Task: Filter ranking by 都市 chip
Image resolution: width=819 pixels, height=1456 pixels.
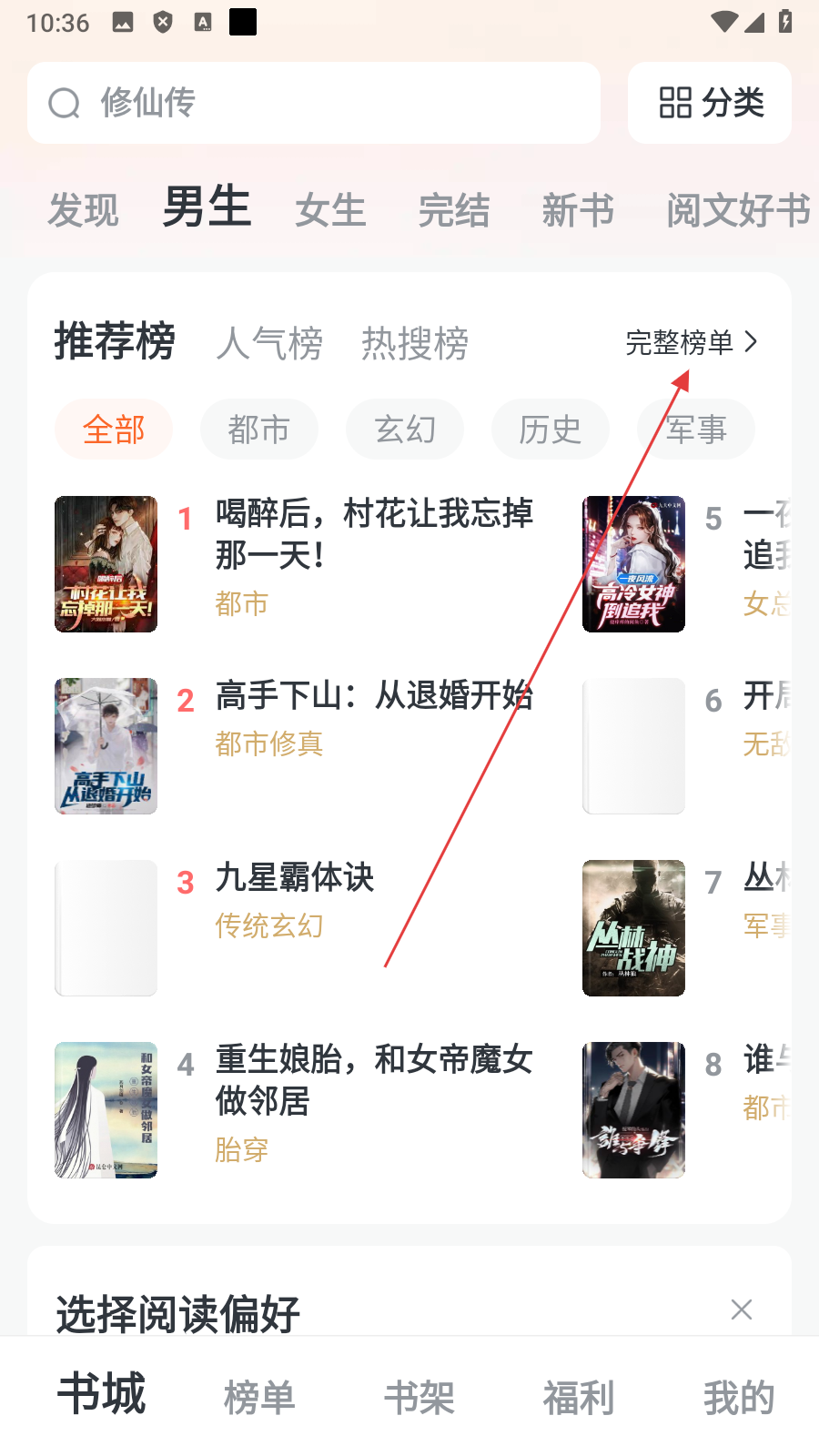Action: click(x=259, y=430)
